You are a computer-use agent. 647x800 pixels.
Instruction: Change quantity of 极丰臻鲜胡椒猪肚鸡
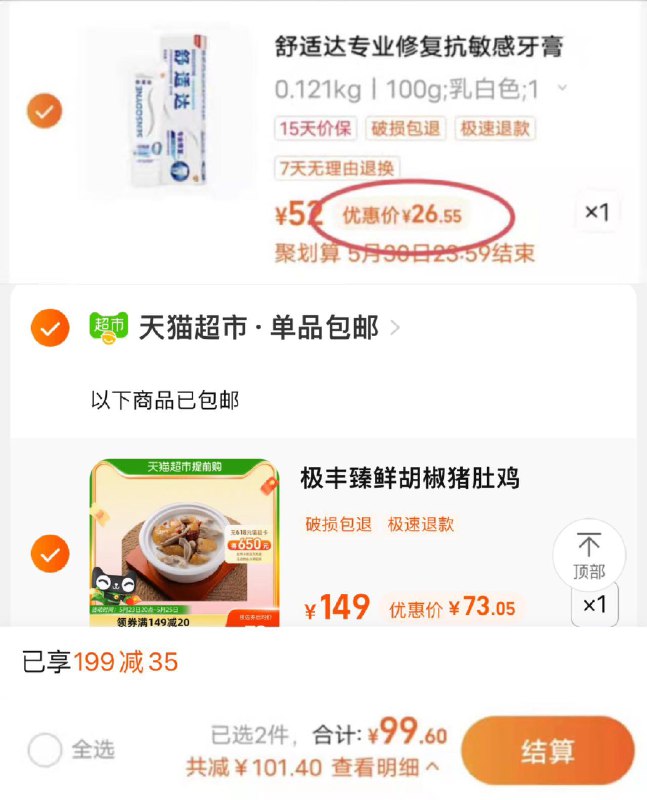click(x=595, y=605)
